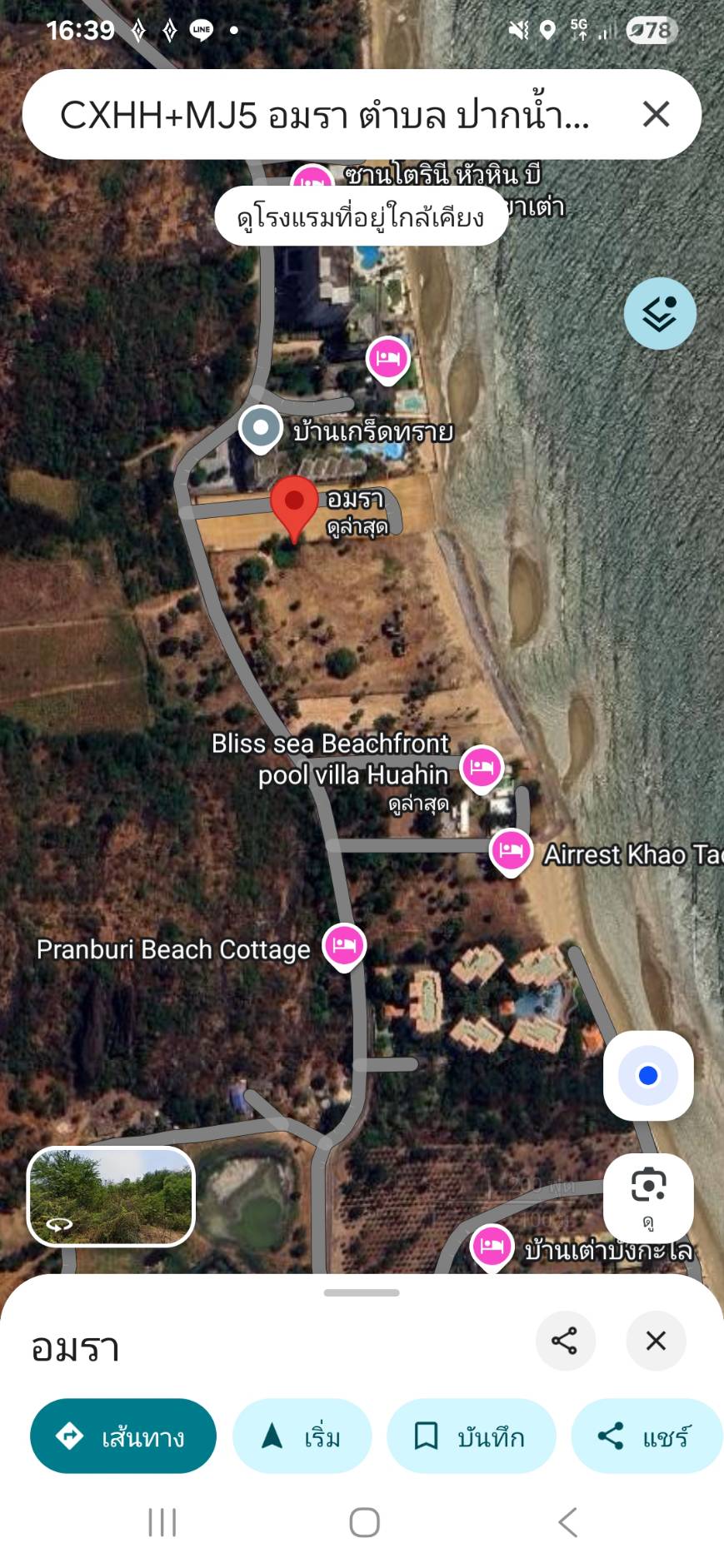The width and height of the screenshot is (724, 1568).
Task: Share อมรา using the round share icon
Action: (565, 1341)
